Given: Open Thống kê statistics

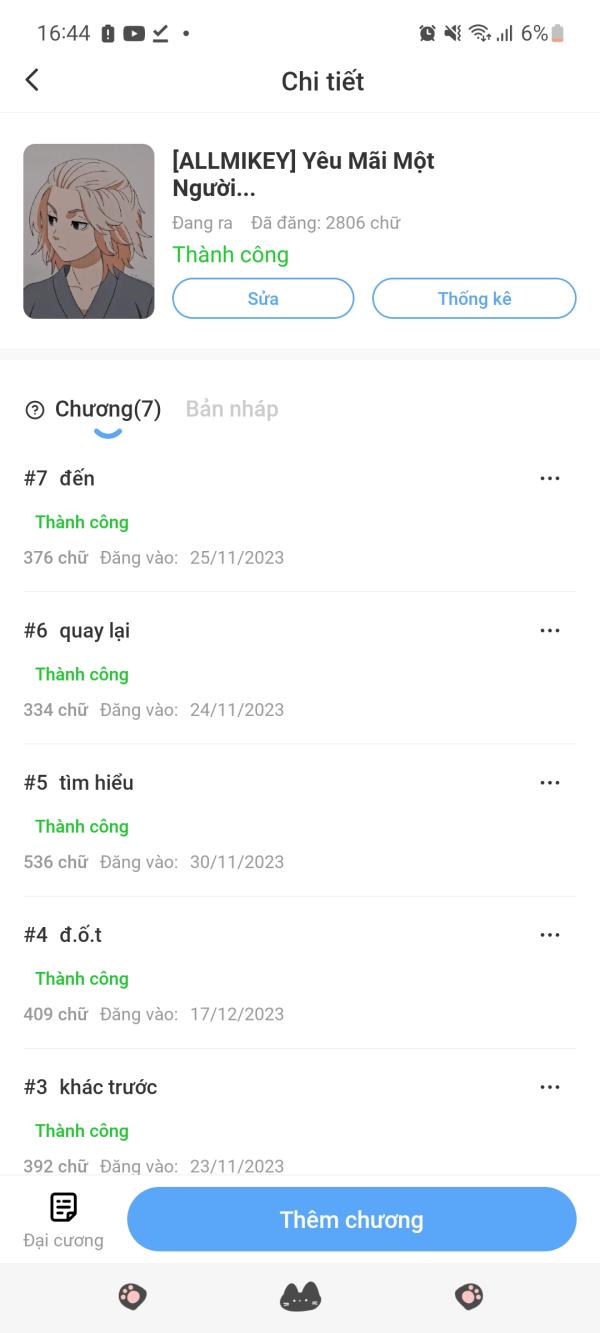Looking at the screenshot, I should point(474,298).
